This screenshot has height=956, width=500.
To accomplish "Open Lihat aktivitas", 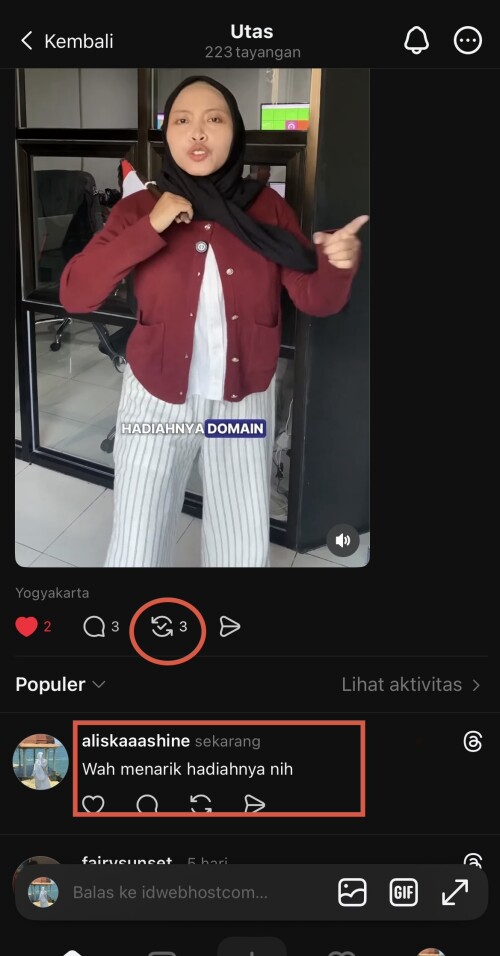I will 411,684.
